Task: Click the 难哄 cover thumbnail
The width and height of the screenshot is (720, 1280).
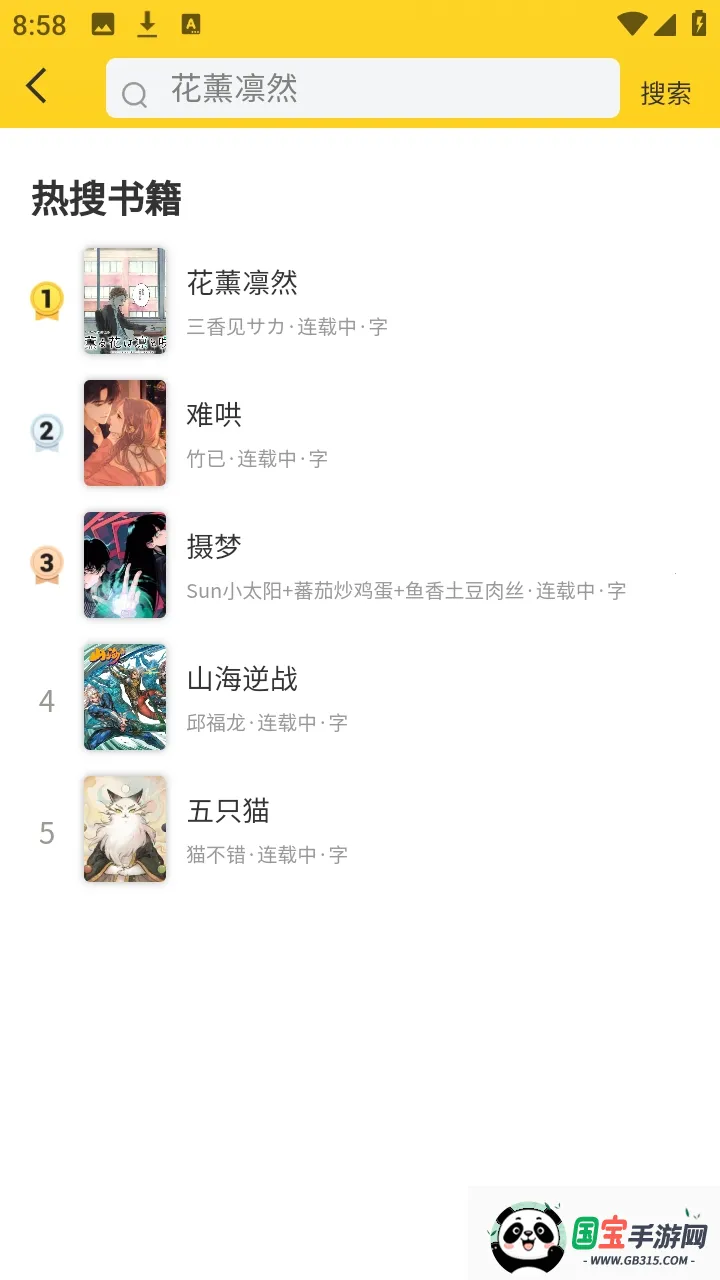Action: [125, 432]
